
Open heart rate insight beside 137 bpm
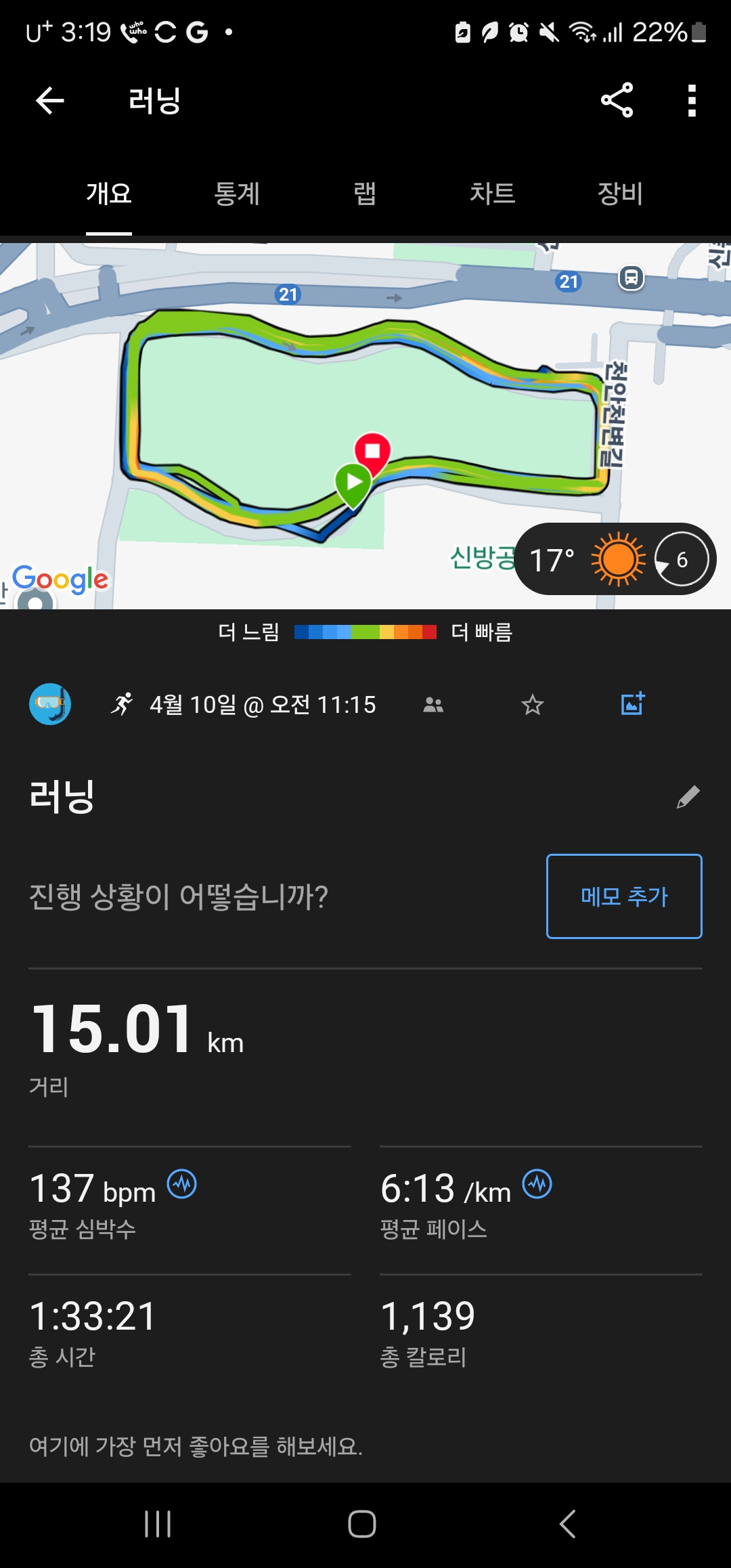[181, 1184]
